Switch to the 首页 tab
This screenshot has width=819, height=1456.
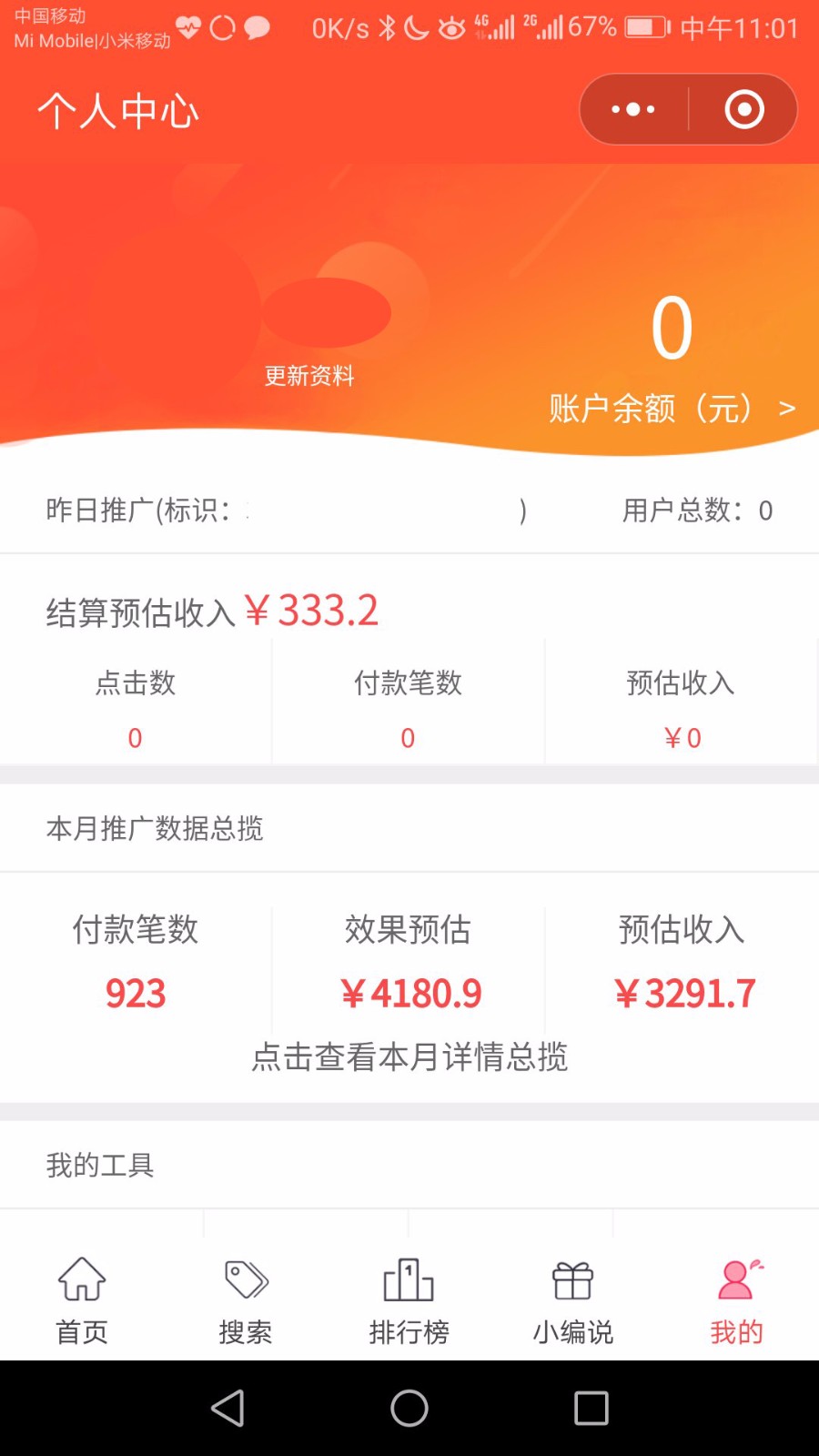(82, 1301)
